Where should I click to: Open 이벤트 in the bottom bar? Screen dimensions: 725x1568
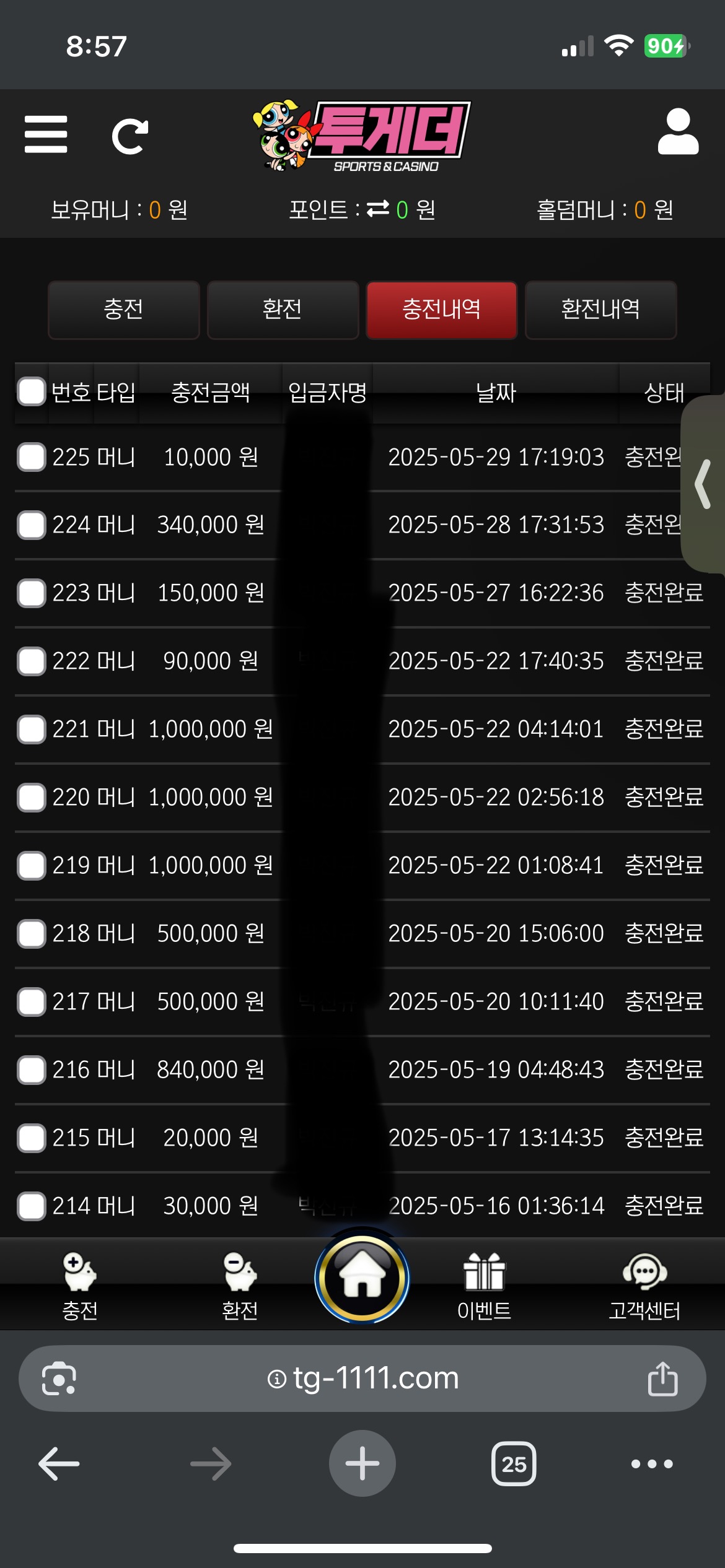tap(484, 1286)
